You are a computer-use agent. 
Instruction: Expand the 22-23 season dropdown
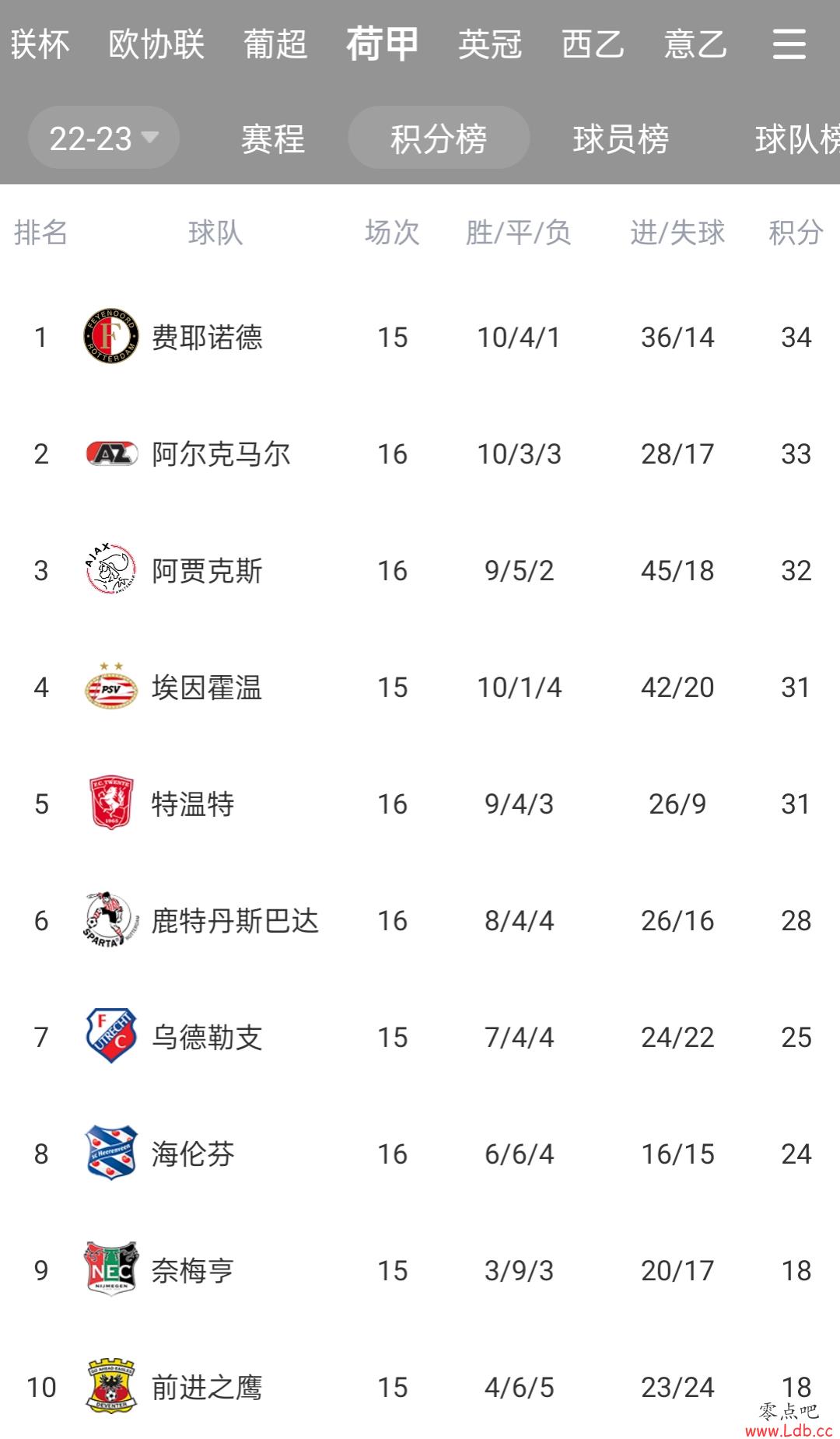coord(103,138)
